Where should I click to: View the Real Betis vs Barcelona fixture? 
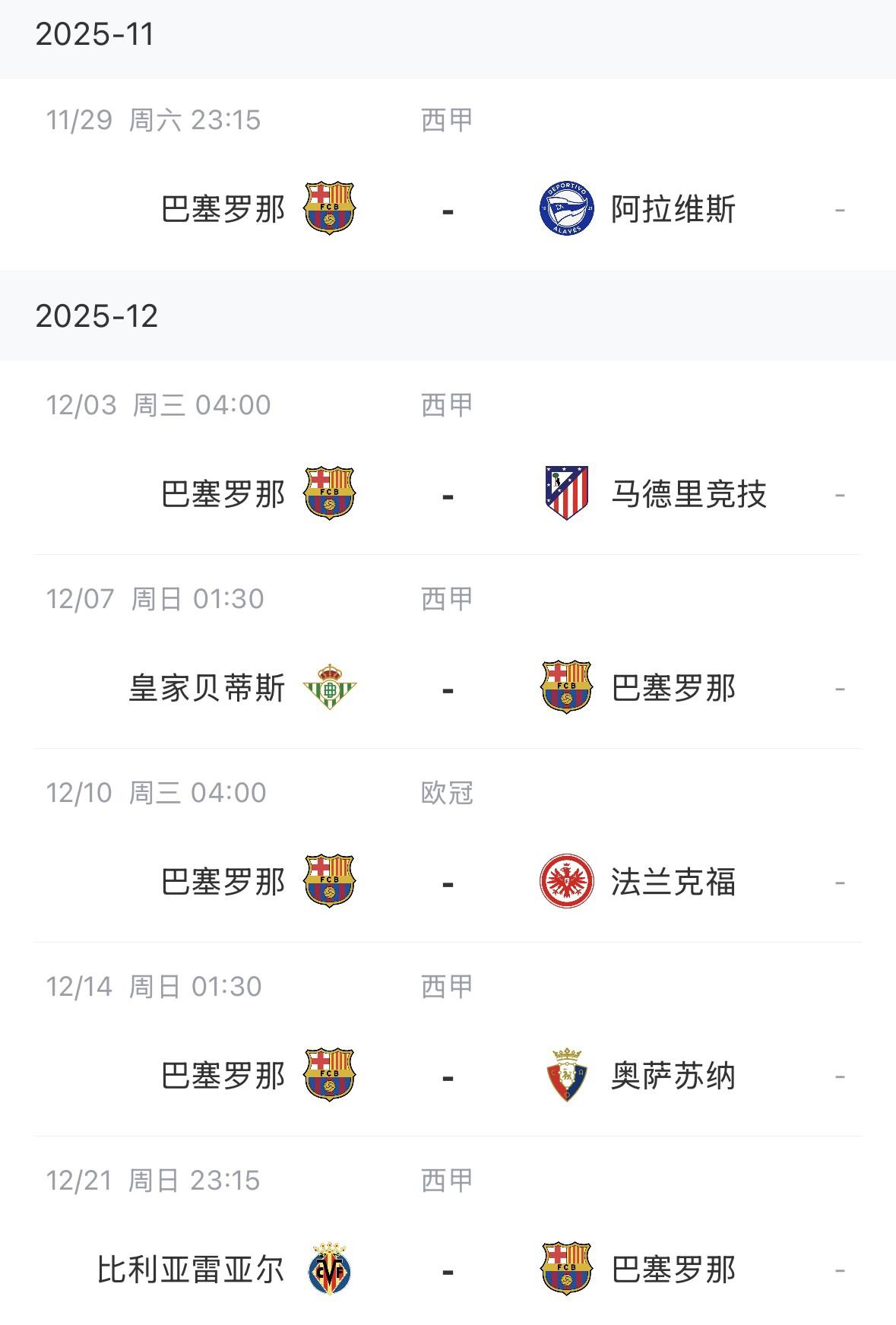[448, 688]
